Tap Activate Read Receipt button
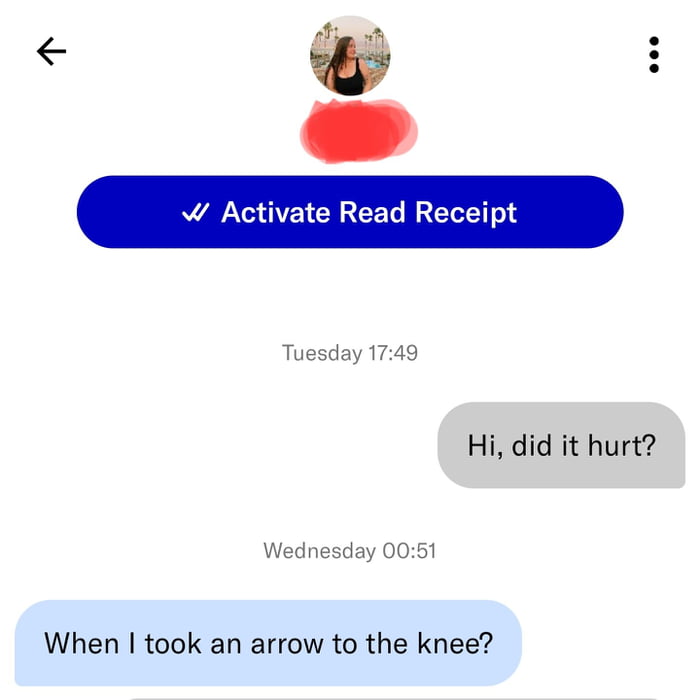This screenshot has height=700, width=700. [350, 212]
